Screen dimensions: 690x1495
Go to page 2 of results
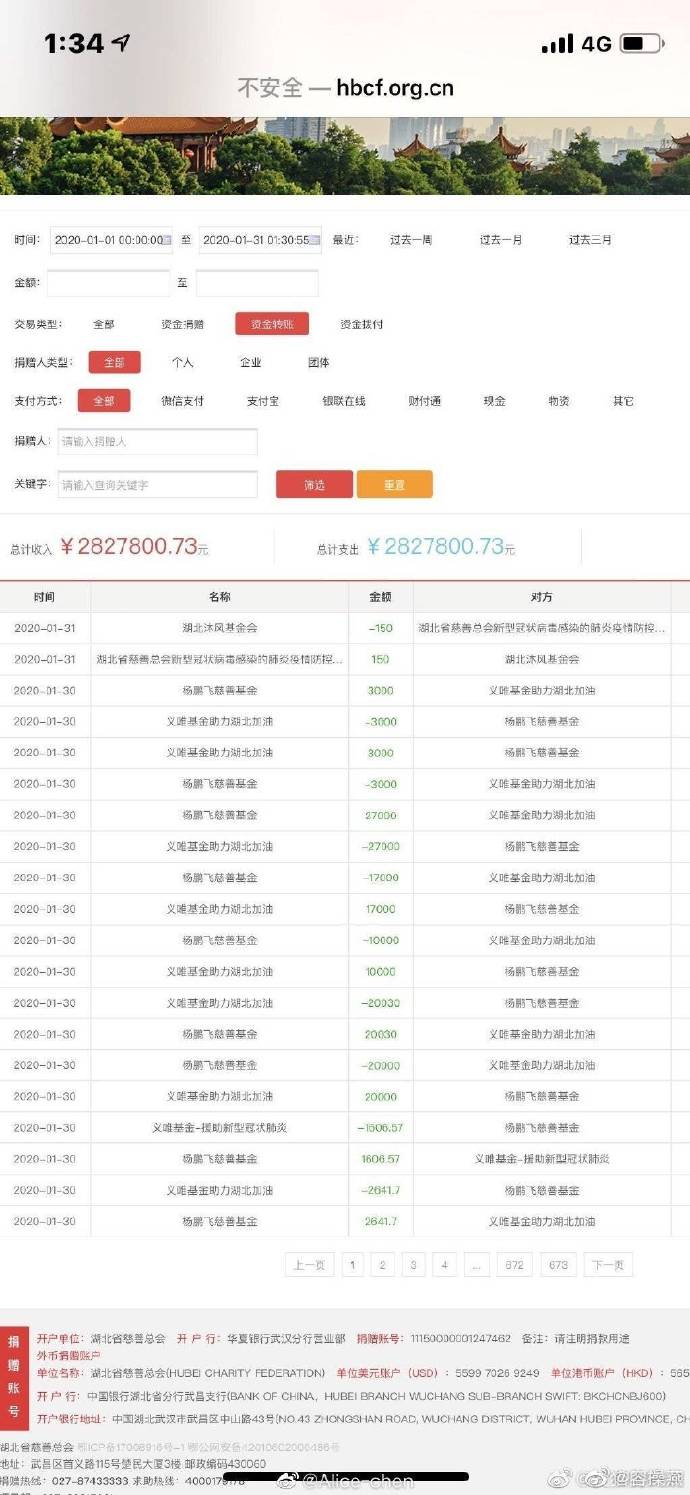click(382, 1265)
